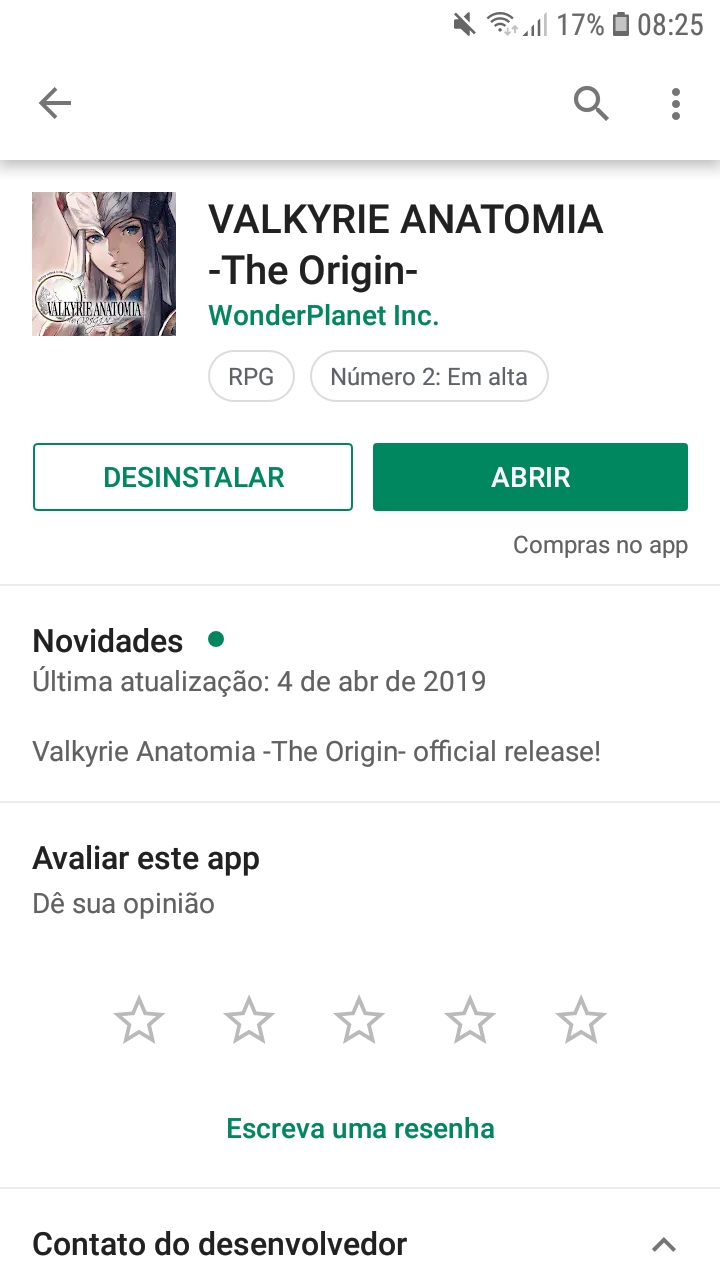Tap Escreva uma resenha link
This screenshot has height=1280, width=720.
click(x=360, y=1129)
